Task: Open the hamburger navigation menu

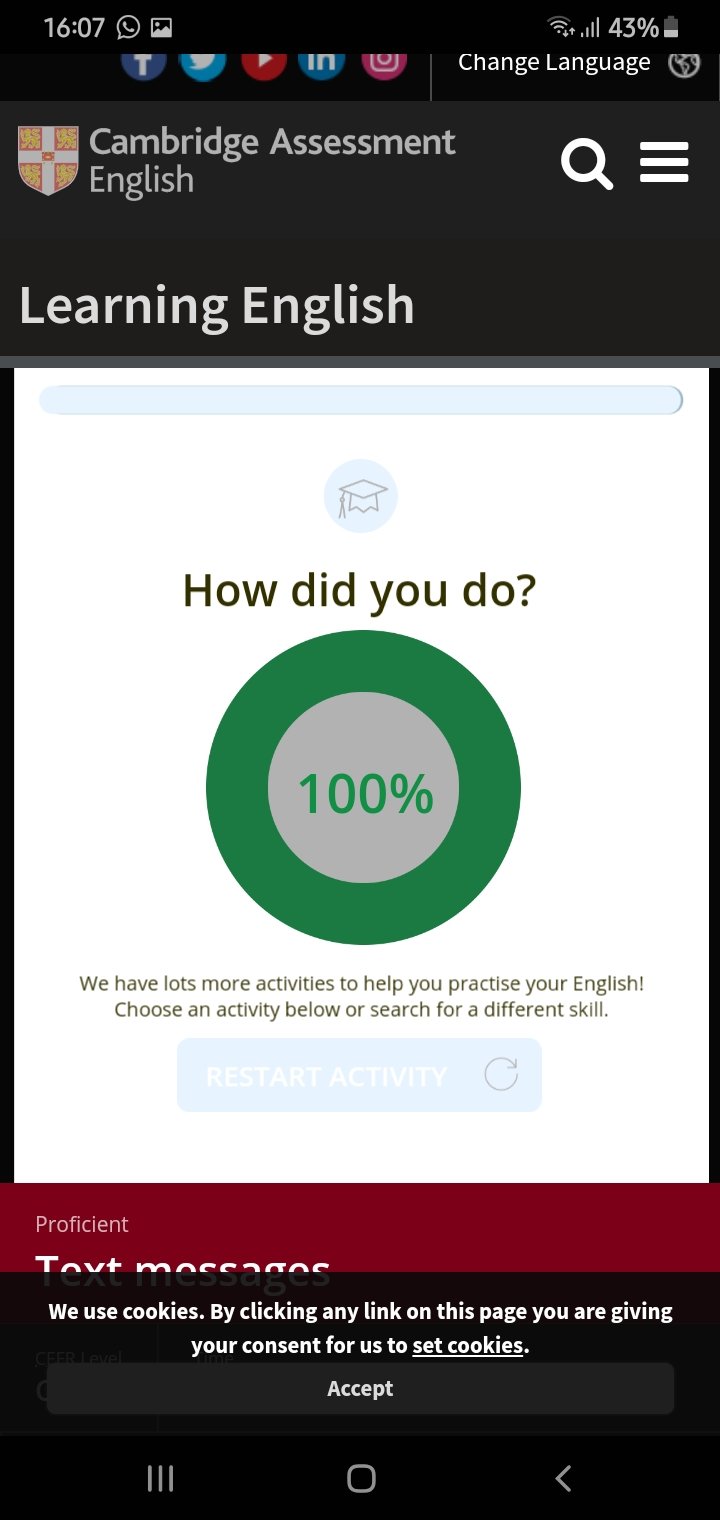Action: pos(664,162)
